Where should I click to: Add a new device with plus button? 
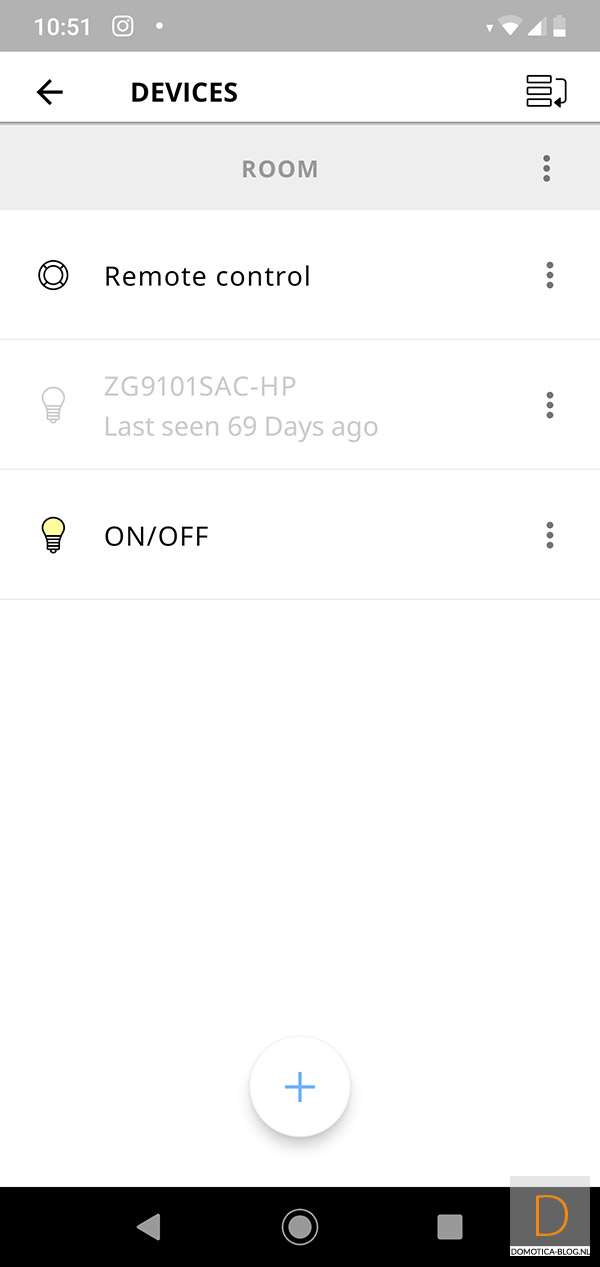coord(299,1087)
